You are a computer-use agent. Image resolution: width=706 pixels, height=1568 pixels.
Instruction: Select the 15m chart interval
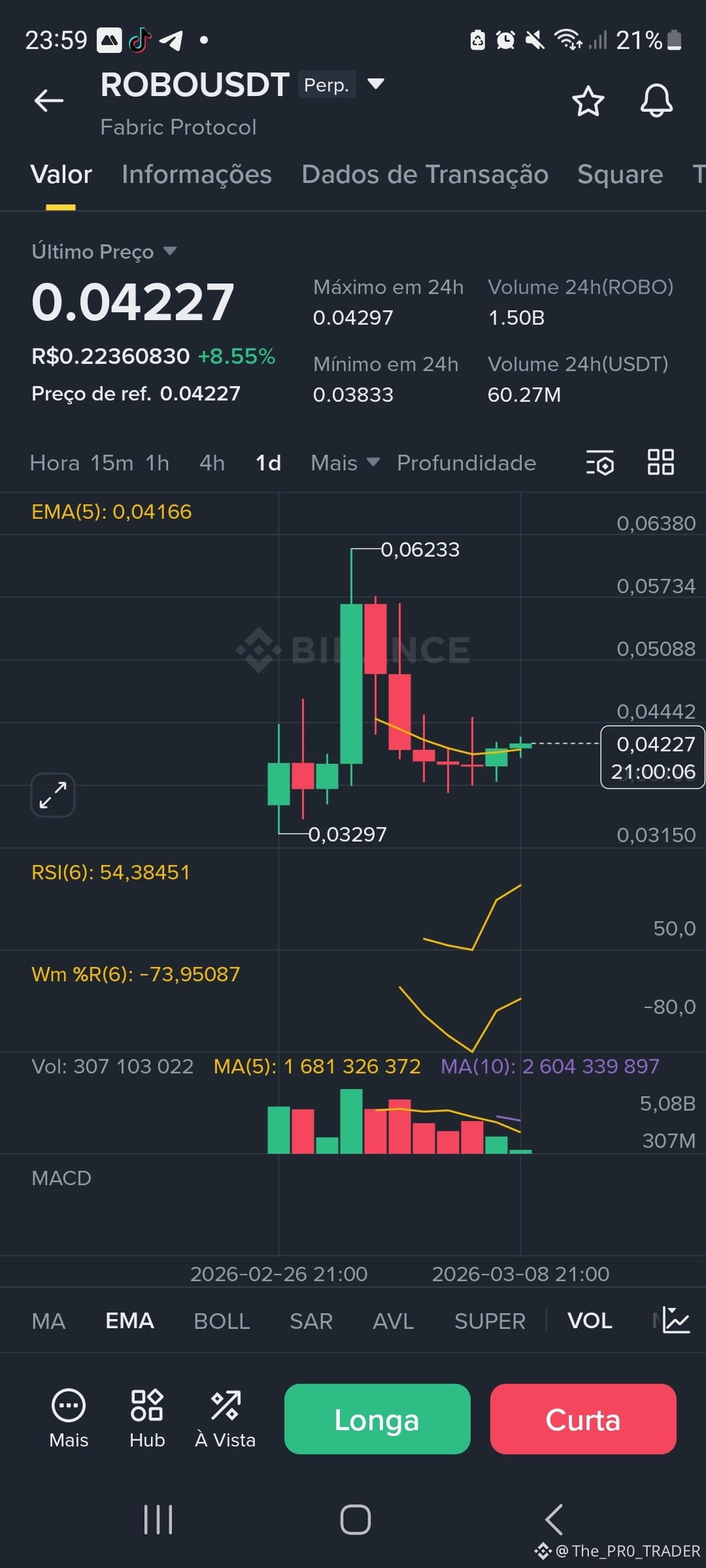point(112,463)
